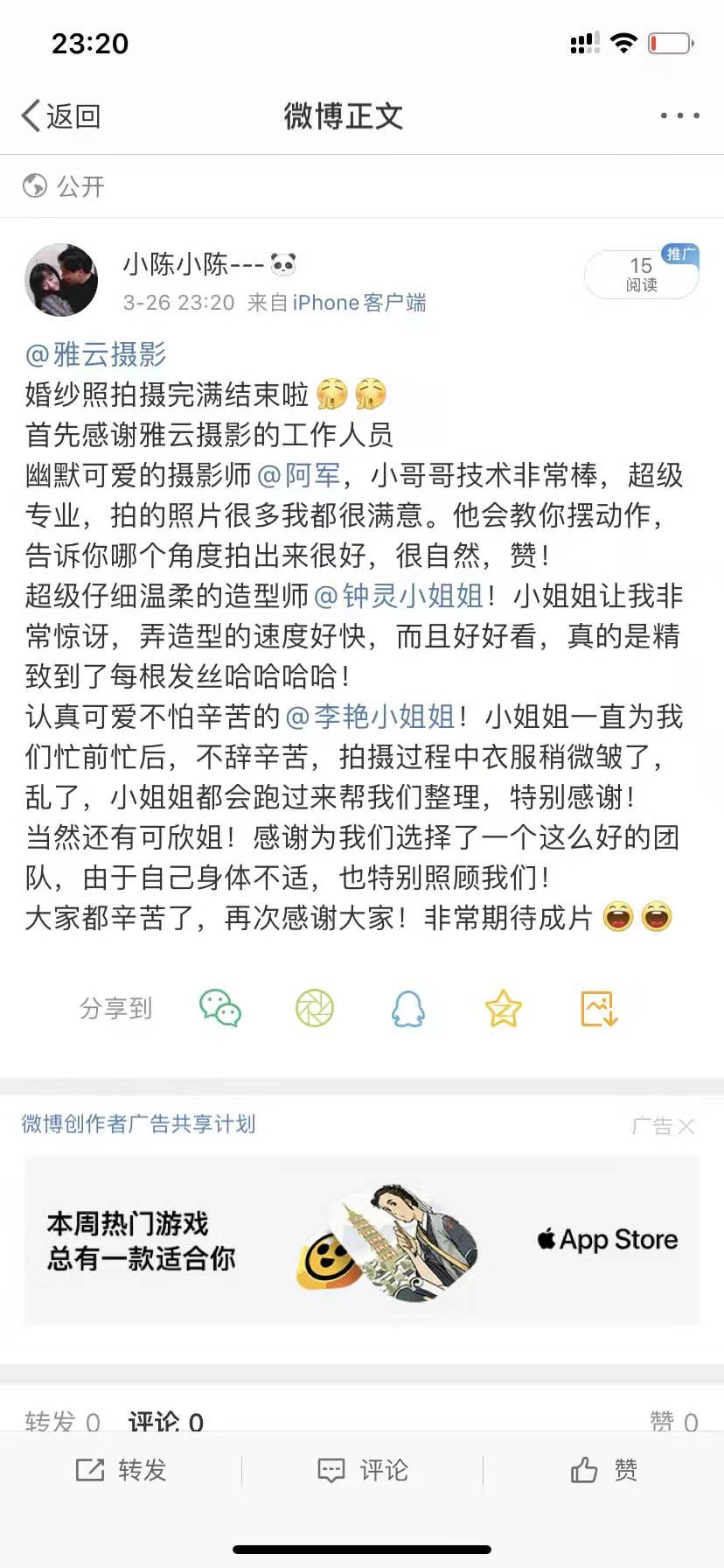This screenshot has height=1568, width=724.
Task: Share the post to Qzone star icon
Action: (504, 1008)
